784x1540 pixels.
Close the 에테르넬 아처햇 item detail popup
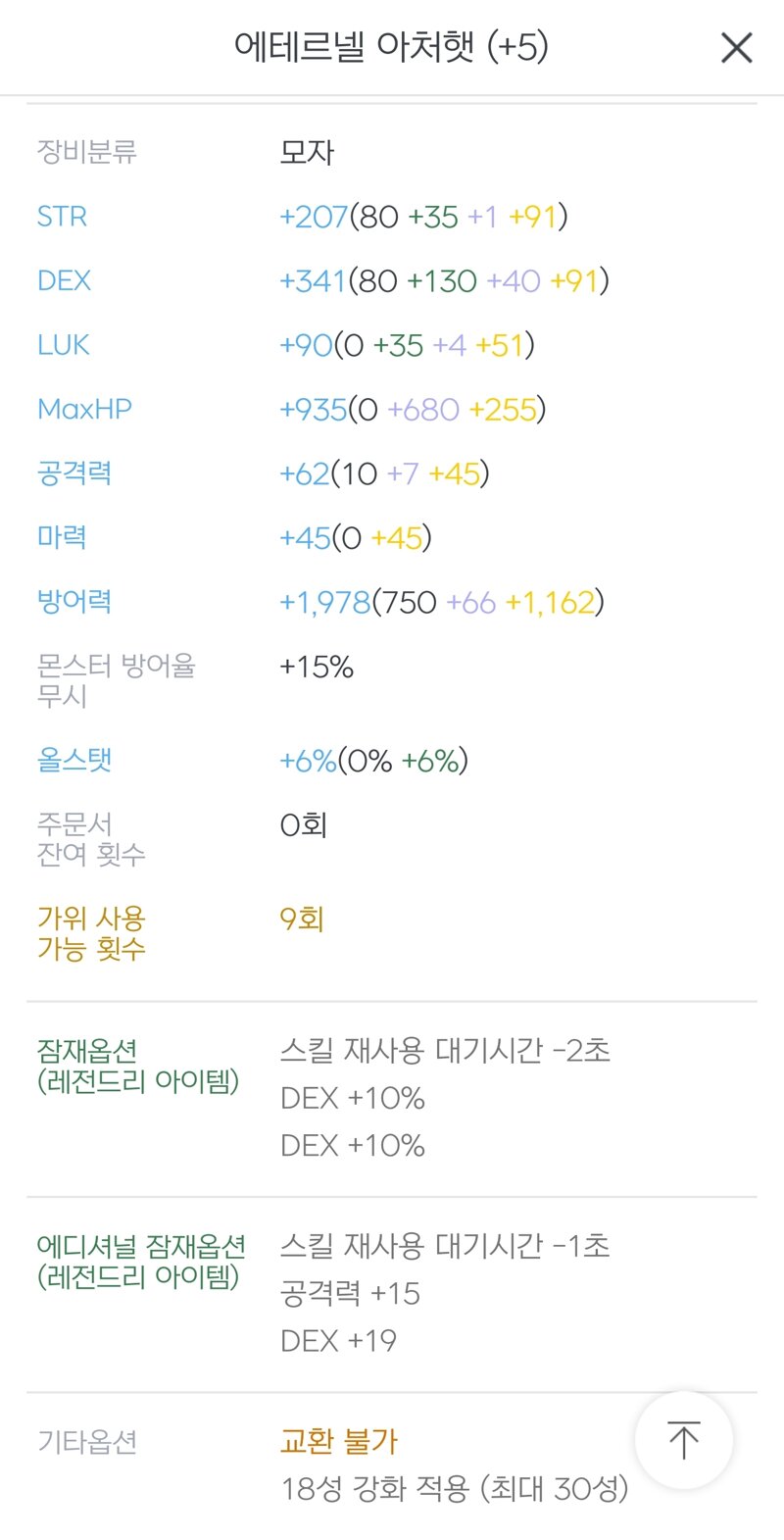[736, 47]
